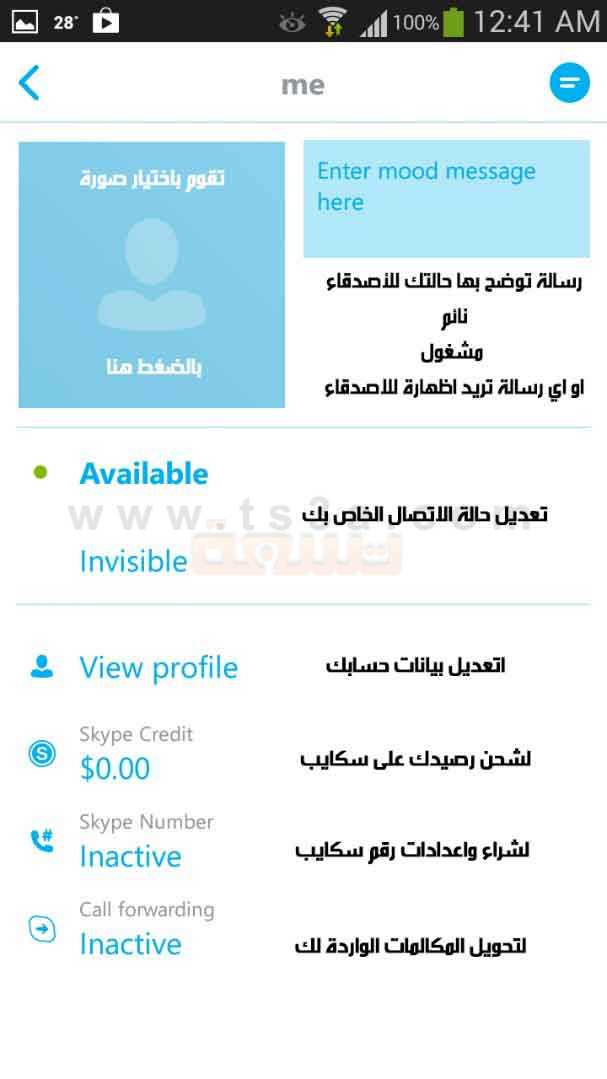This screenshot has width=607, height=1079.
Task: Open Skype Number settings
Action: click(147, 842)
